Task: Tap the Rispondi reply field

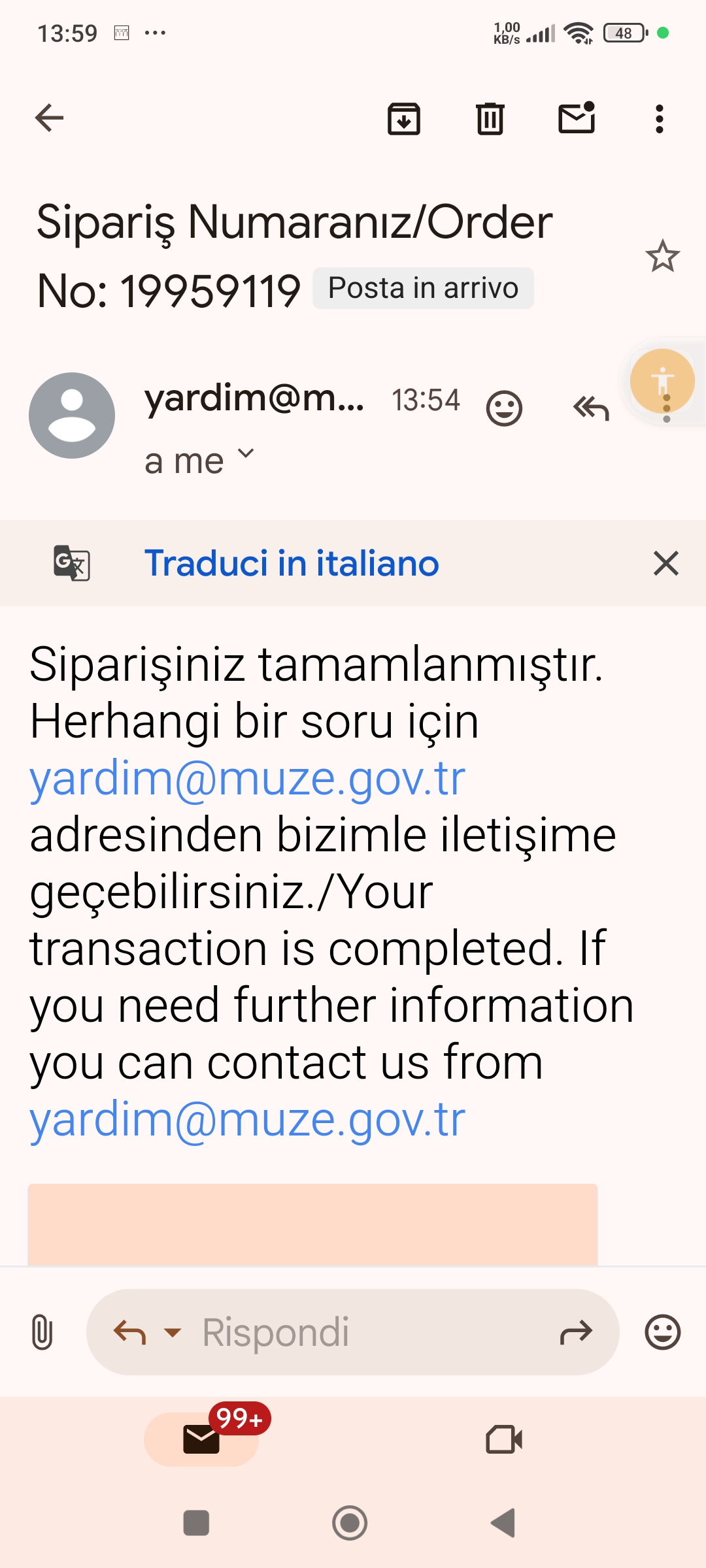Action: pyautogui.click(x=353, y=1332)
